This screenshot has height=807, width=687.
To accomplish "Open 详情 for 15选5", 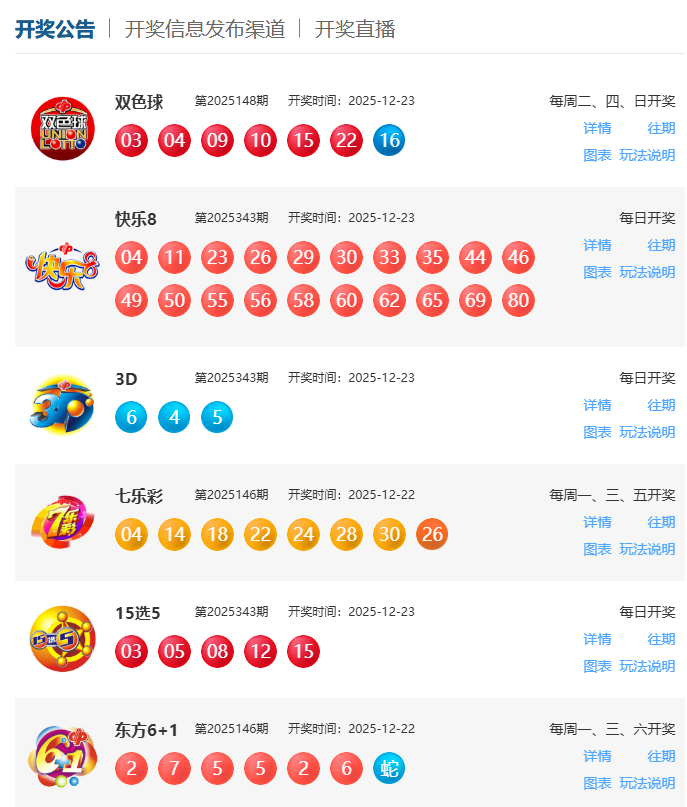I will click(x=597, y=639).
